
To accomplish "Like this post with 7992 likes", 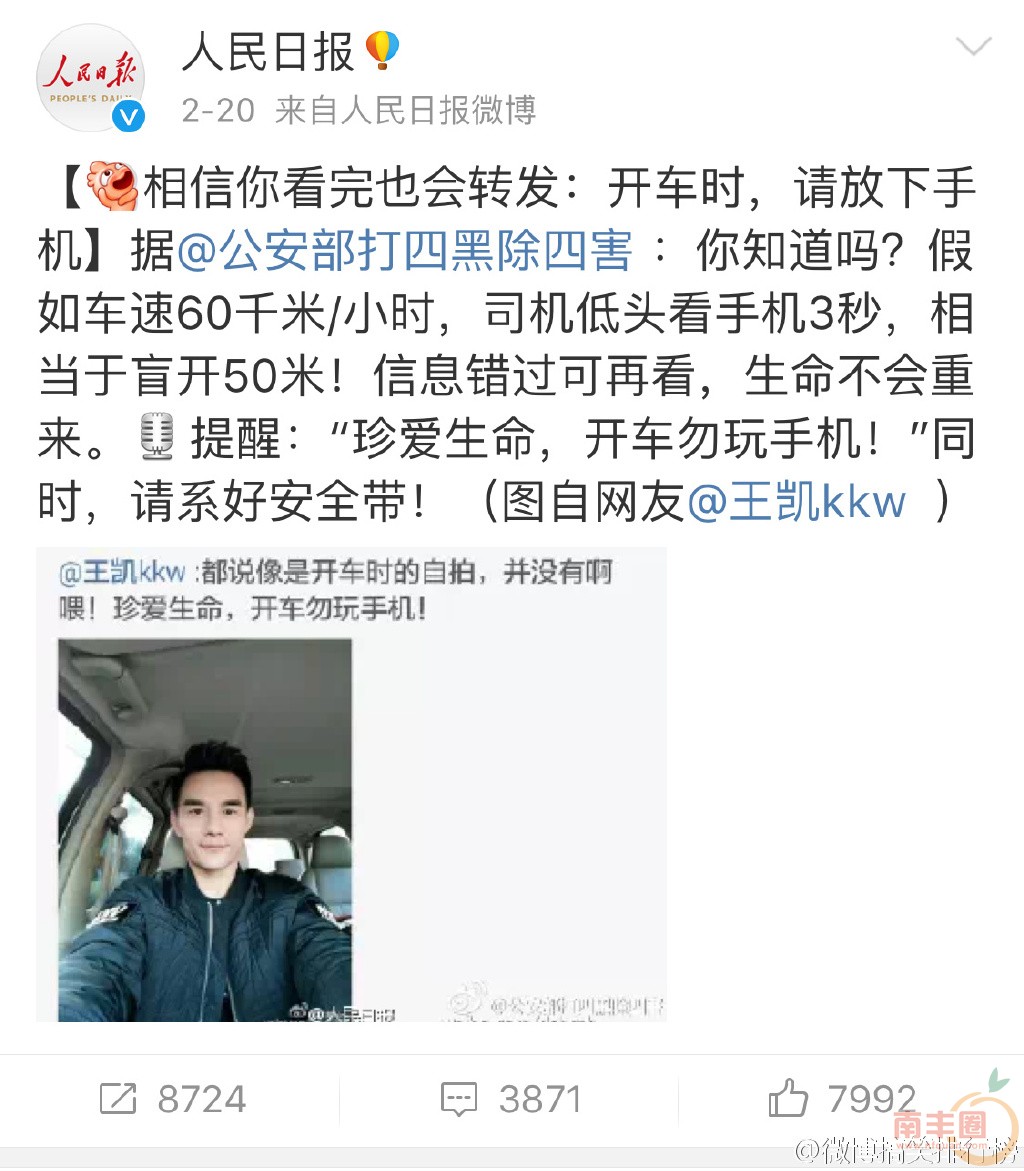I will [841, 1100].
